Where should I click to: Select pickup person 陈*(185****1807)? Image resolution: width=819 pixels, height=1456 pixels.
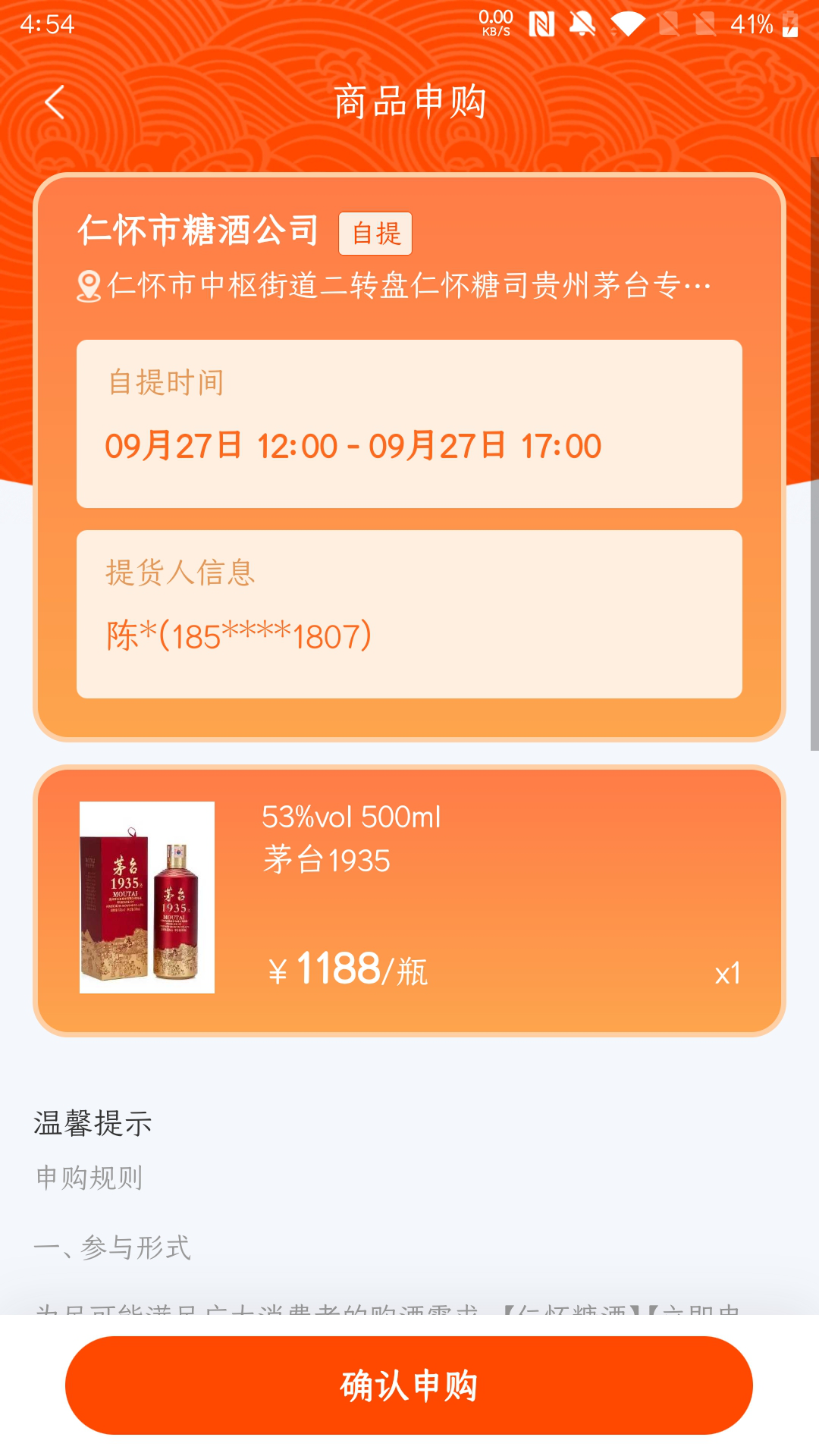pos(238,635)
